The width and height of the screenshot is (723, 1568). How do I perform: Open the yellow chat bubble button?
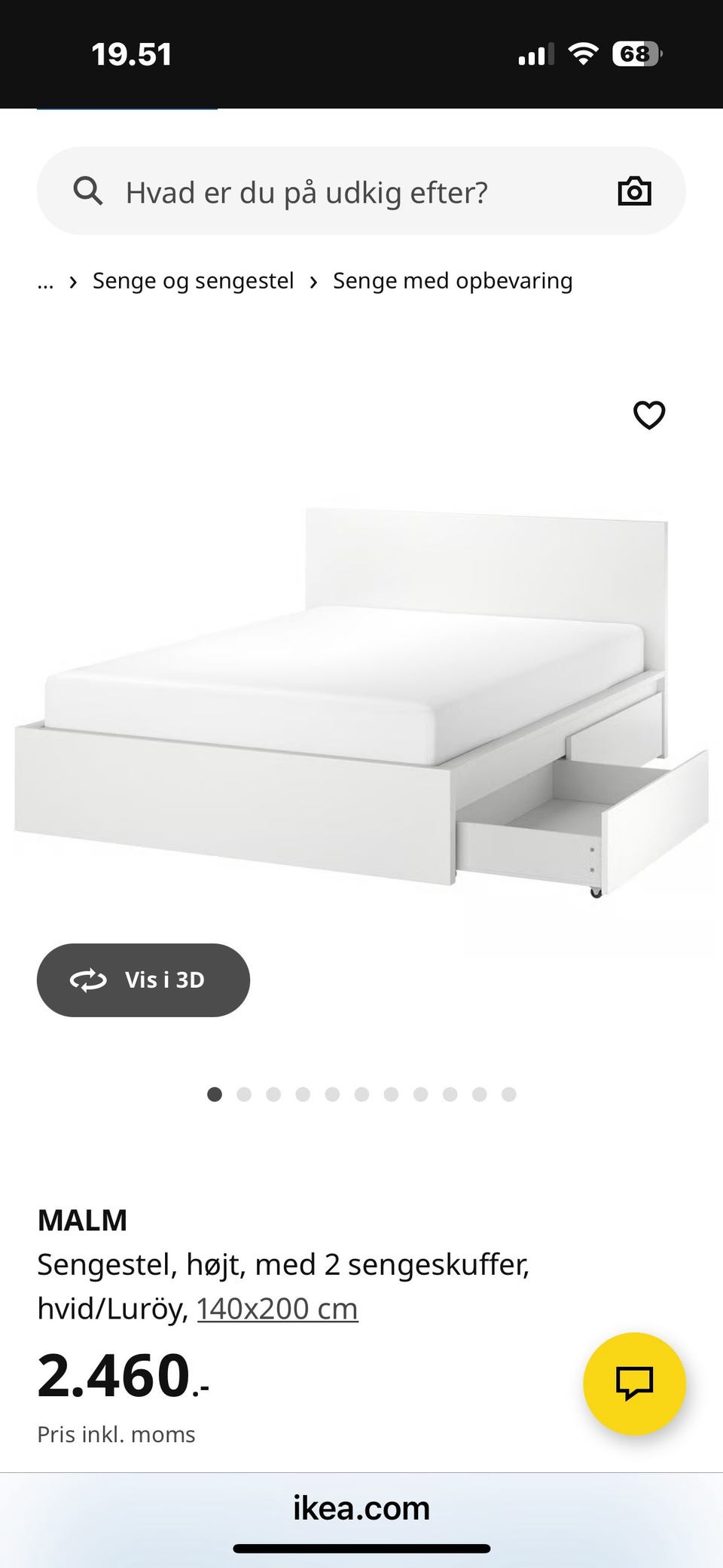click(634, 1383)
